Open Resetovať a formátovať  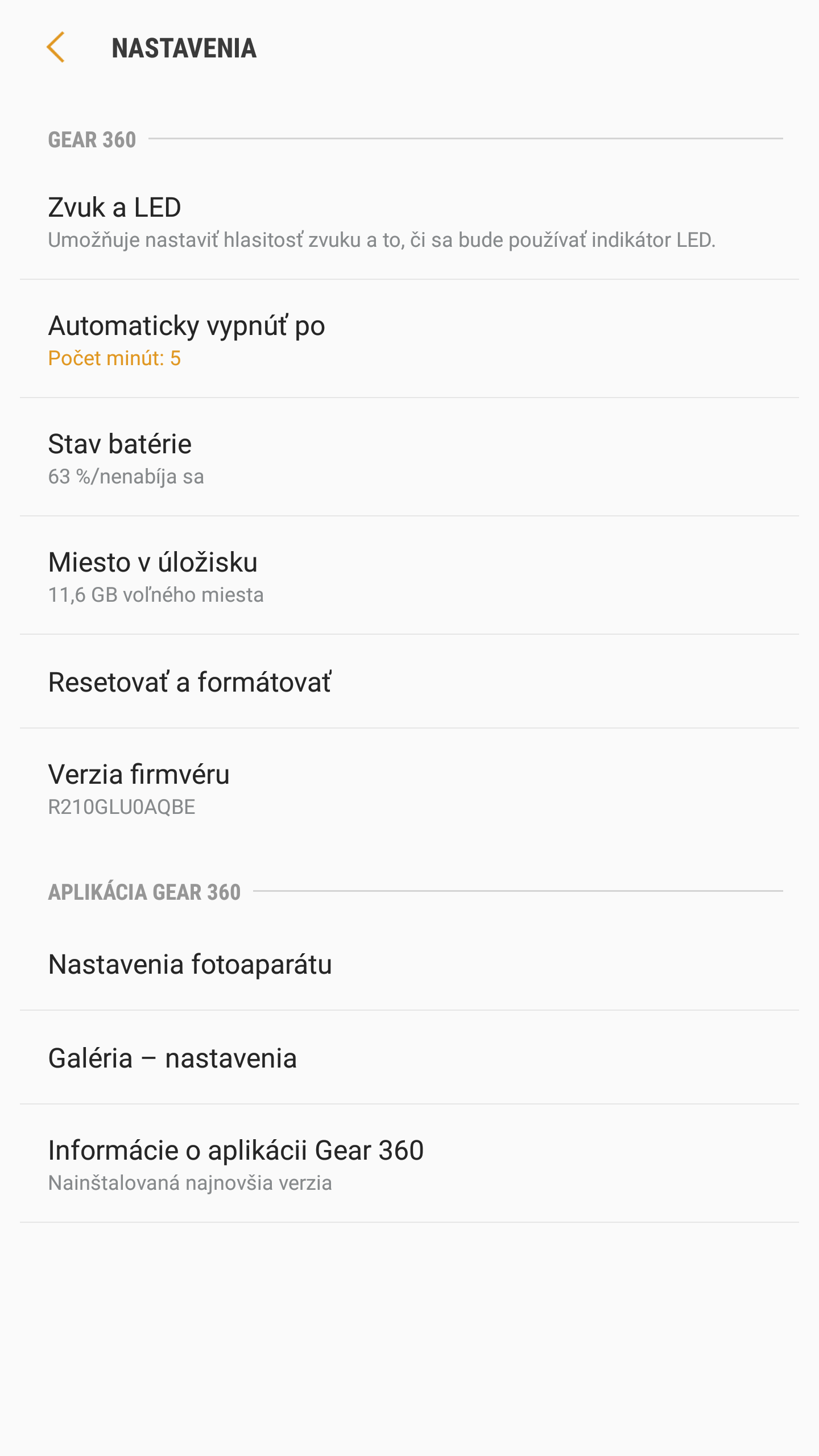409,681
